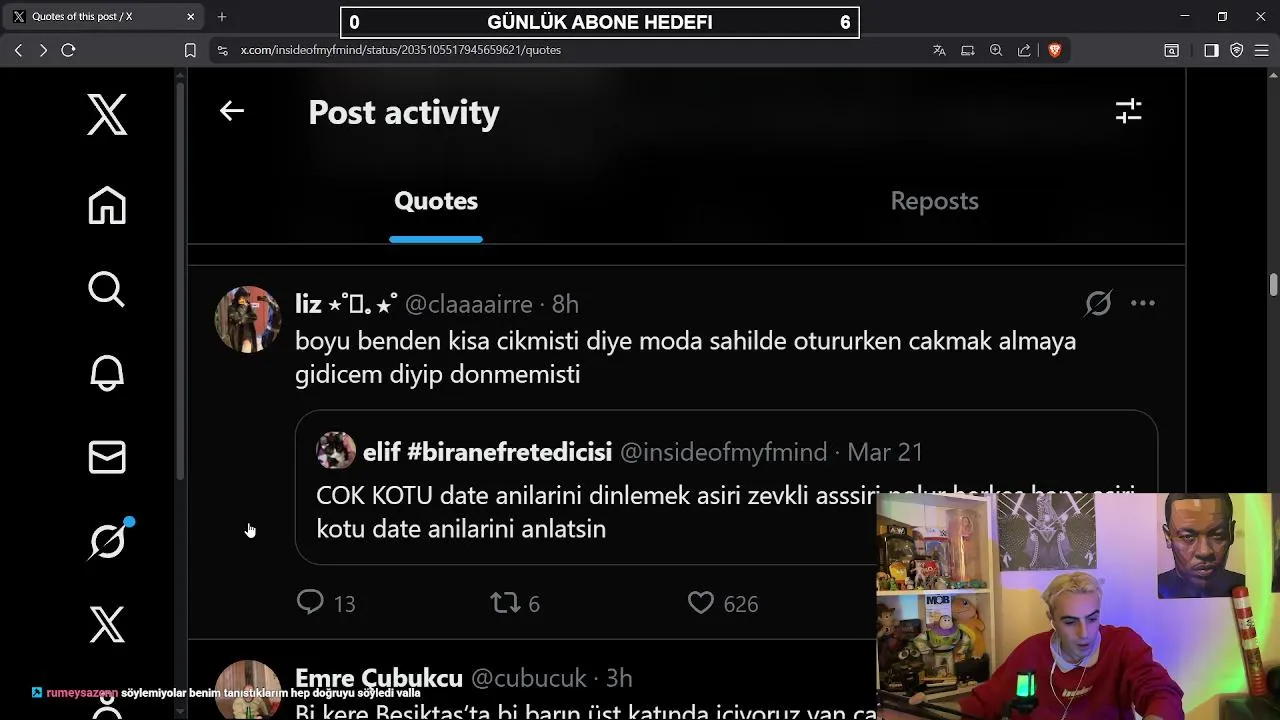This screenshot has height=720, width=1280.
Task: Reply to liz's quote post
Action: [311, 602]
